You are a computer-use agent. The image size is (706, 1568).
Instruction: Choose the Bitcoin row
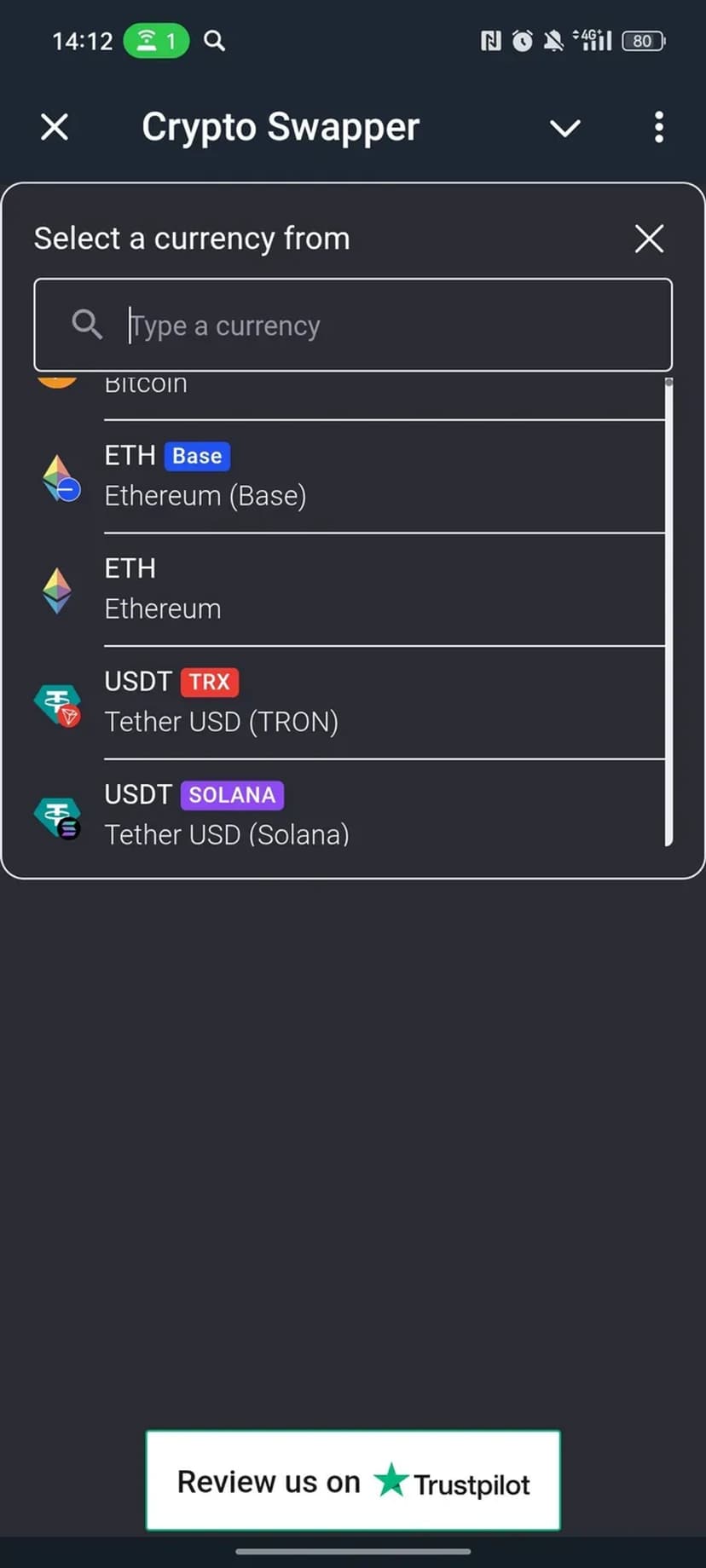click(341, 389)
